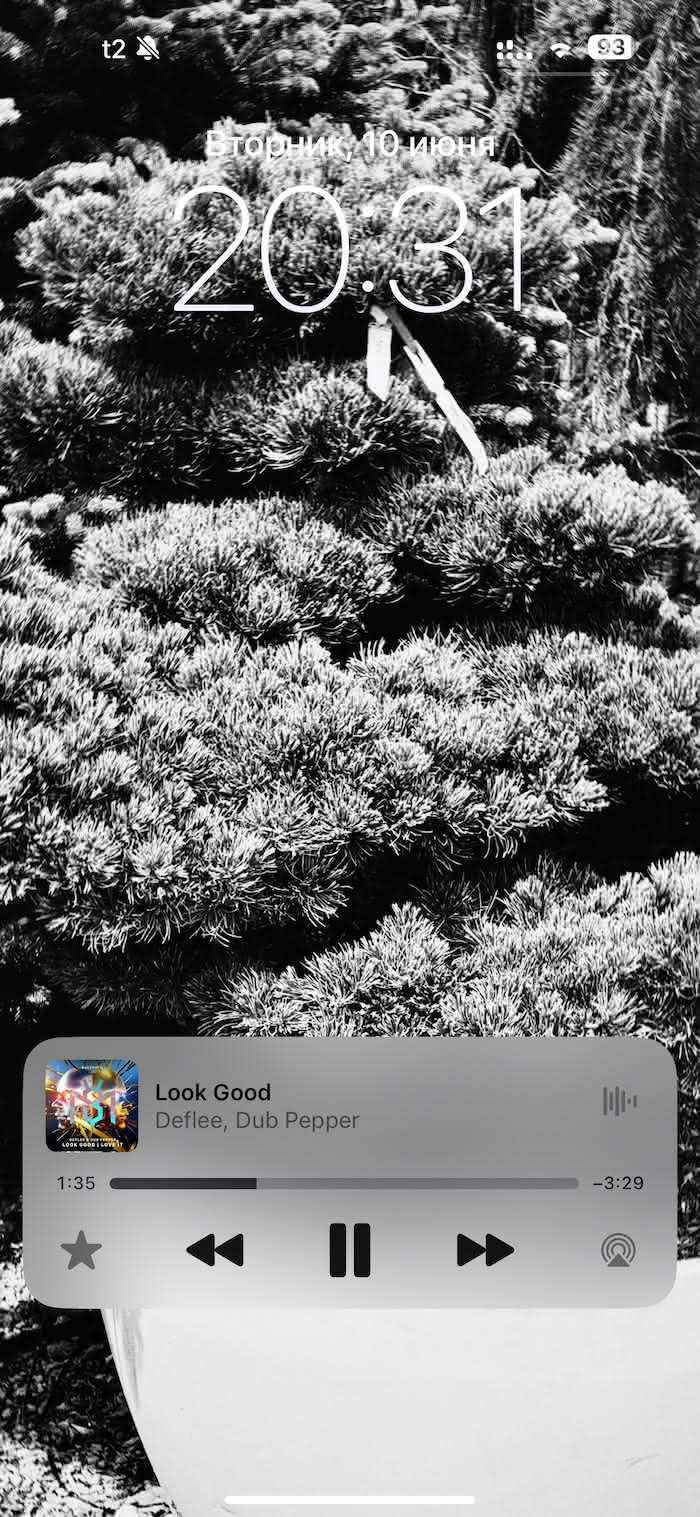Open AirPlay output selection
The height and width of the screenshot is (1517, 700).
[618, 1251]
